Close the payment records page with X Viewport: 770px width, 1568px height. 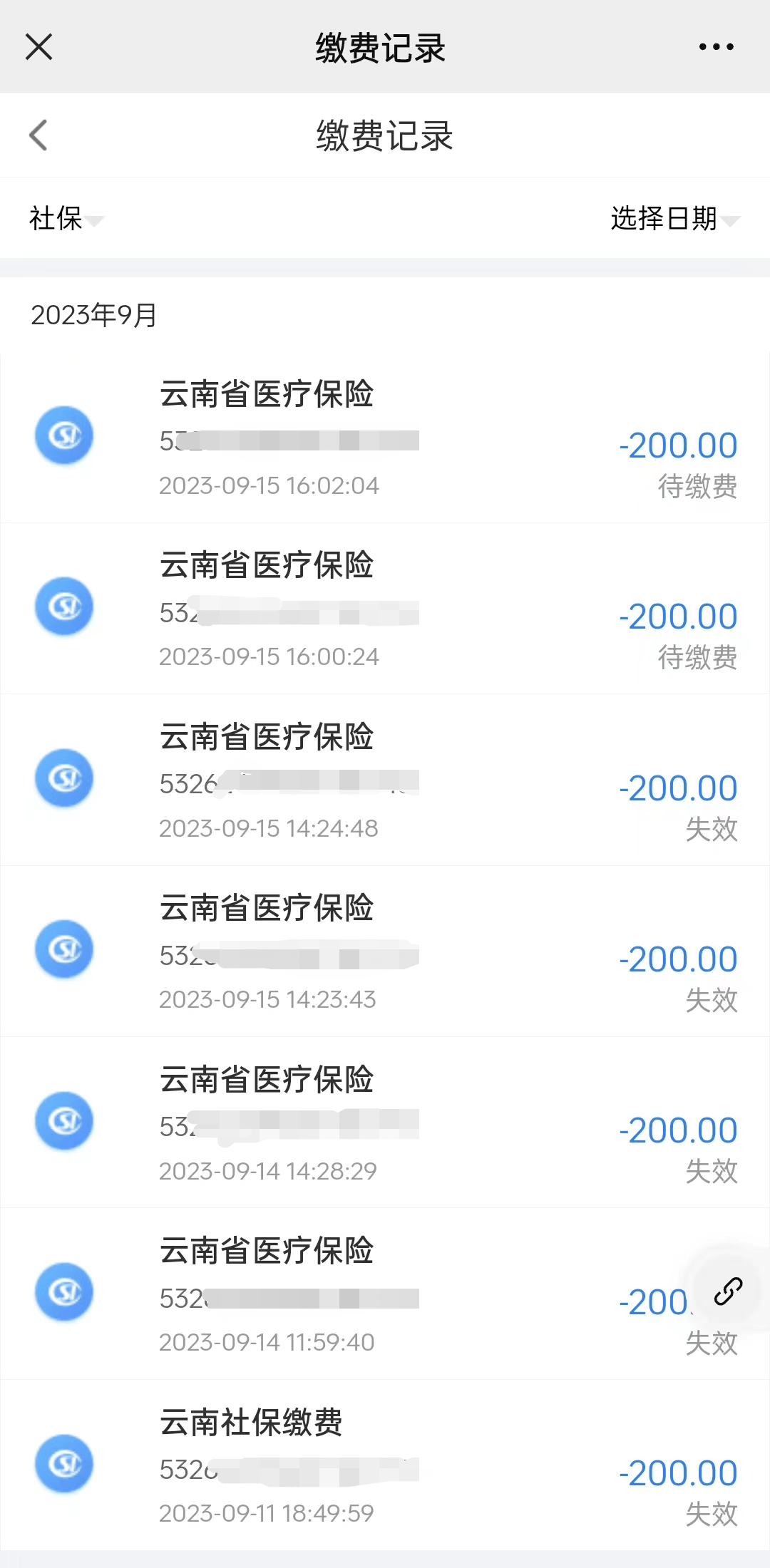click(39, 46)
